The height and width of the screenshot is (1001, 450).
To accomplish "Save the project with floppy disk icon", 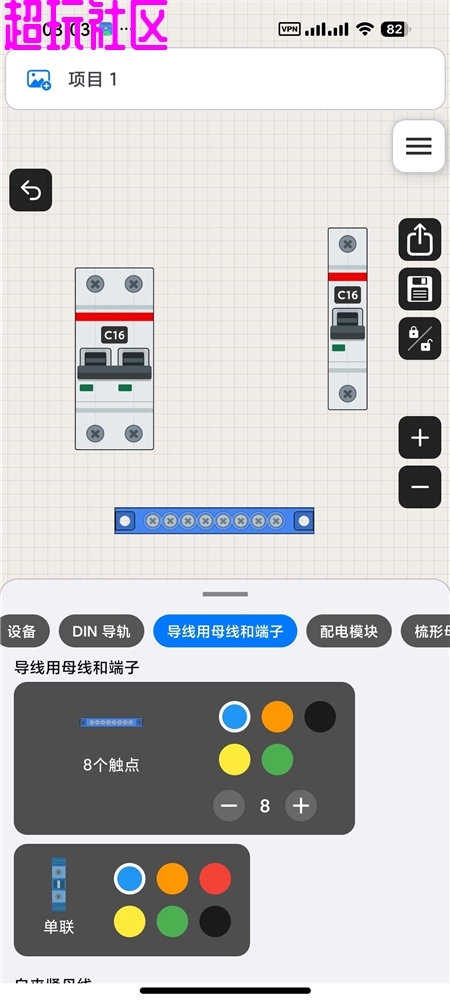I will (x=420, y=289).
